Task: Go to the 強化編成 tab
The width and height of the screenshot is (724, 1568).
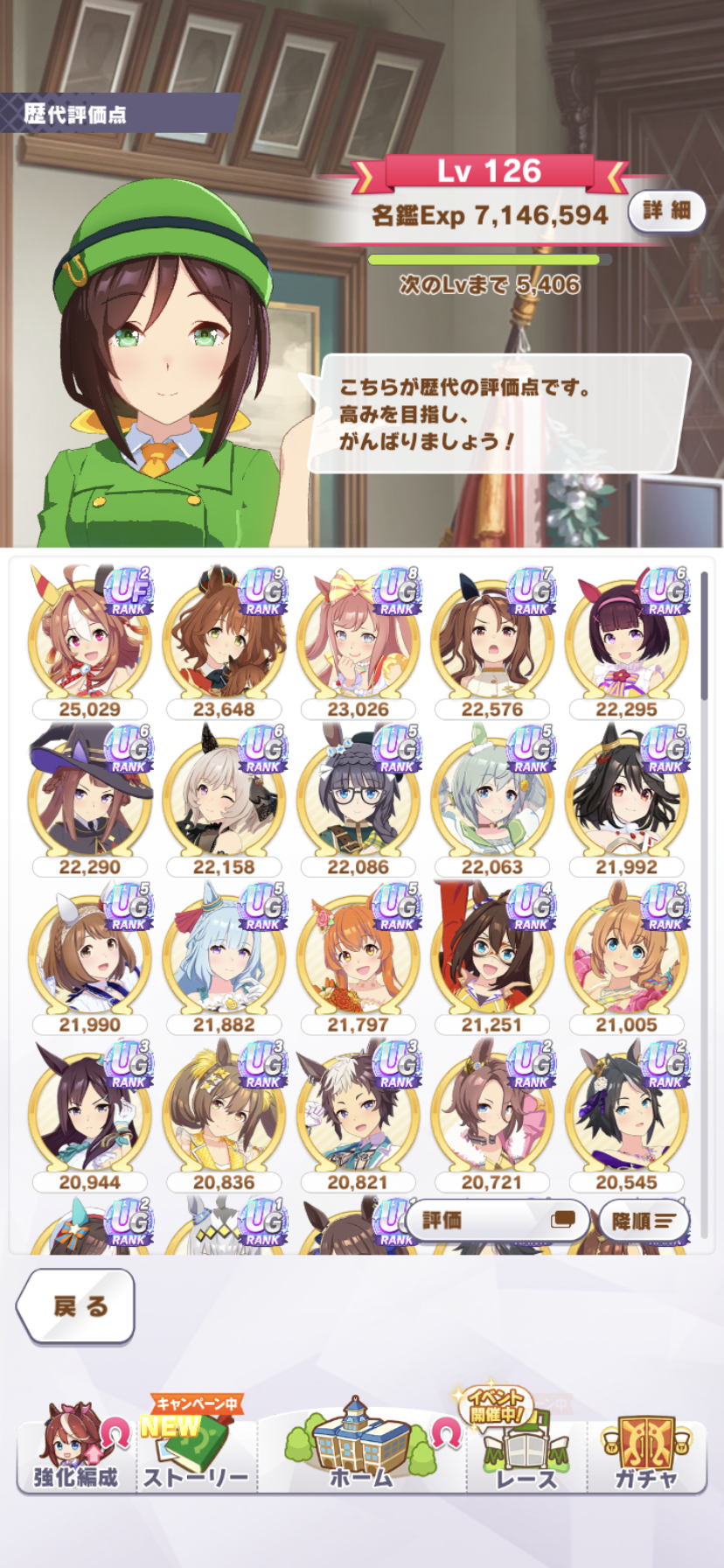Action: tap(75, 1452)
